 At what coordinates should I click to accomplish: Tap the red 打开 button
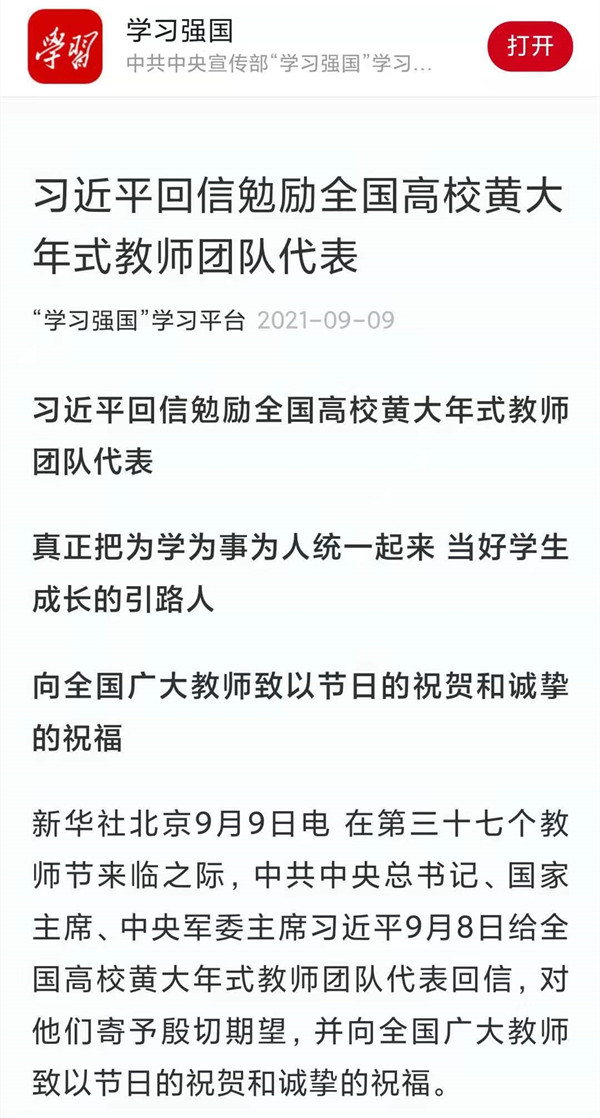pos(530,46)
